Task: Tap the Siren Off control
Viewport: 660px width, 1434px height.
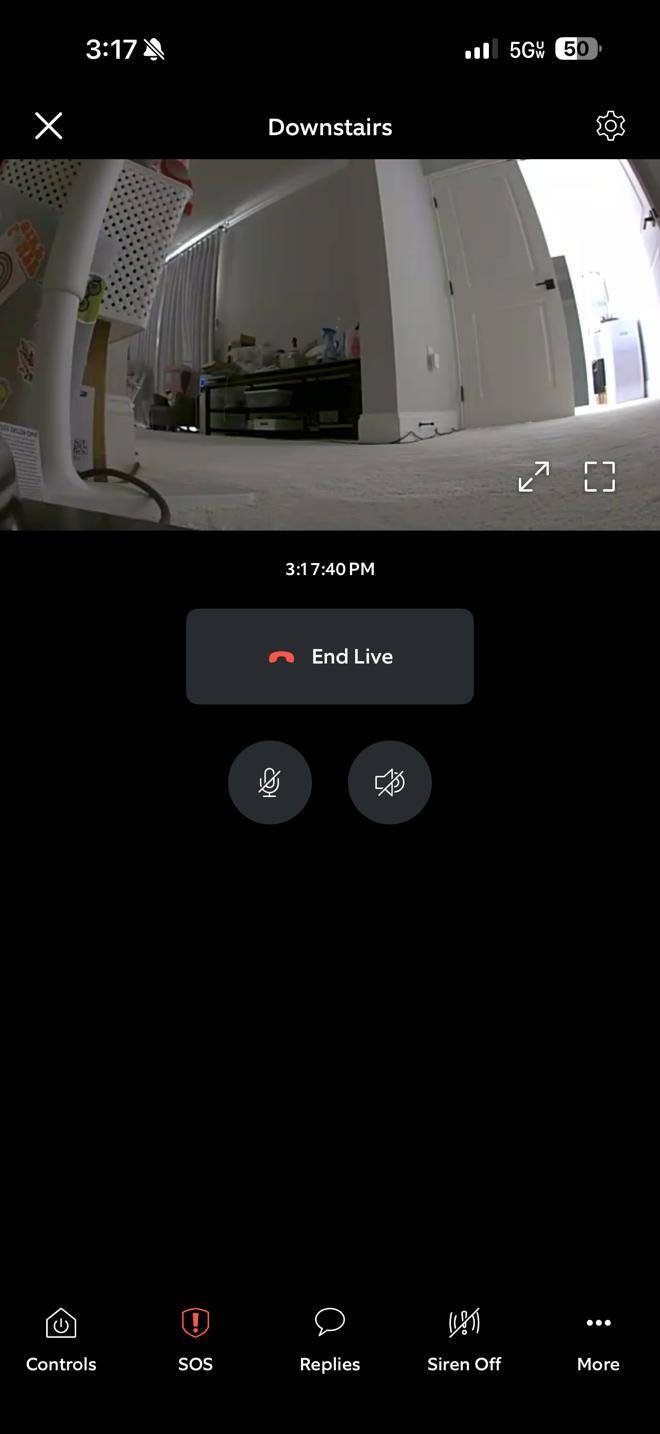Action: tap(464, 1340)
